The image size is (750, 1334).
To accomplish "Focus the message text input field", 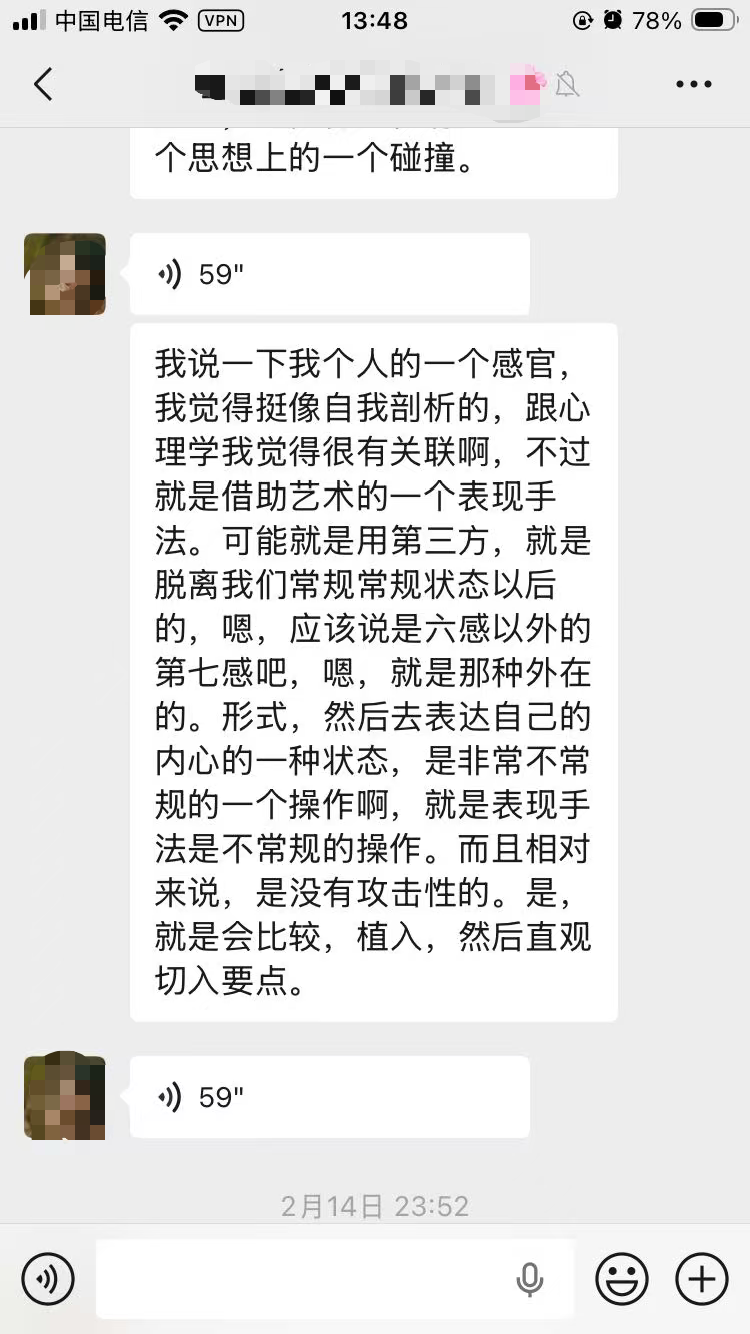I will pyautogui.click(x=300, y=1278).
